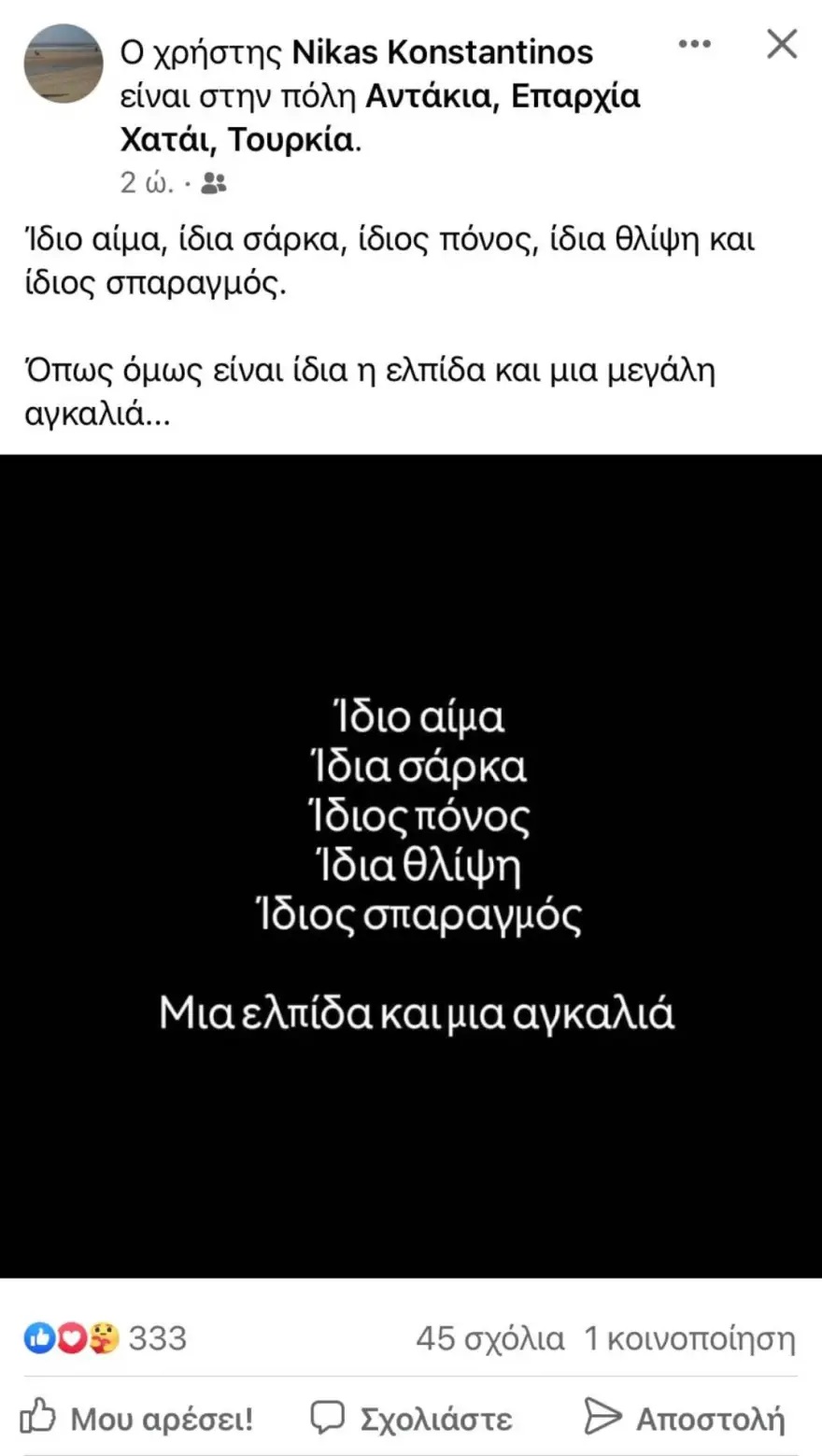Open Nikas Konstantinos's profile picture
The width and height of the screenshot is (822, 1456).
coord(63,64)
